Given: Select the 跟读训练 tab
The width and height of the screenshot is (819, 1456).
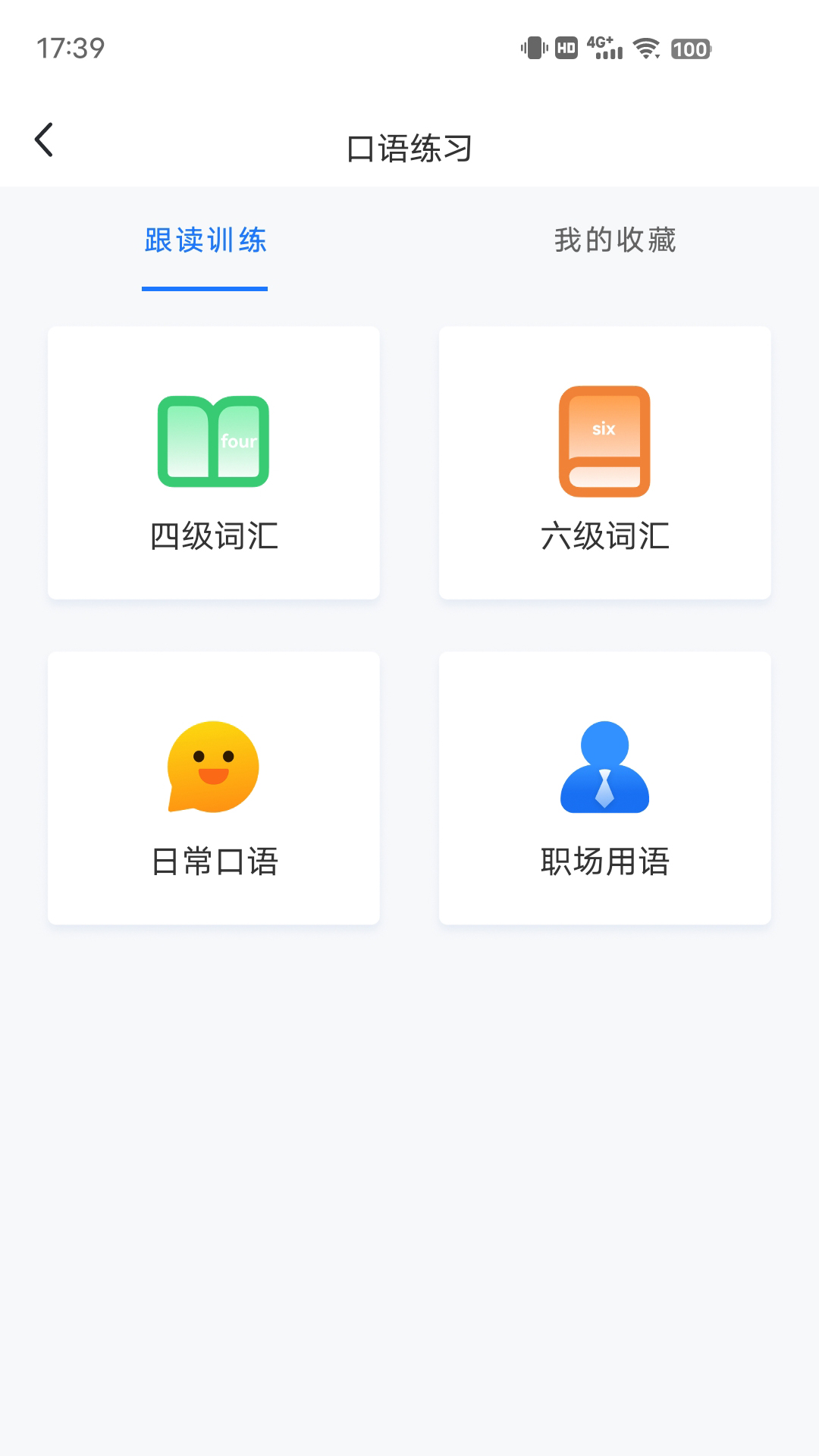Looking at the screenshot, I should (x=205, y=240).
